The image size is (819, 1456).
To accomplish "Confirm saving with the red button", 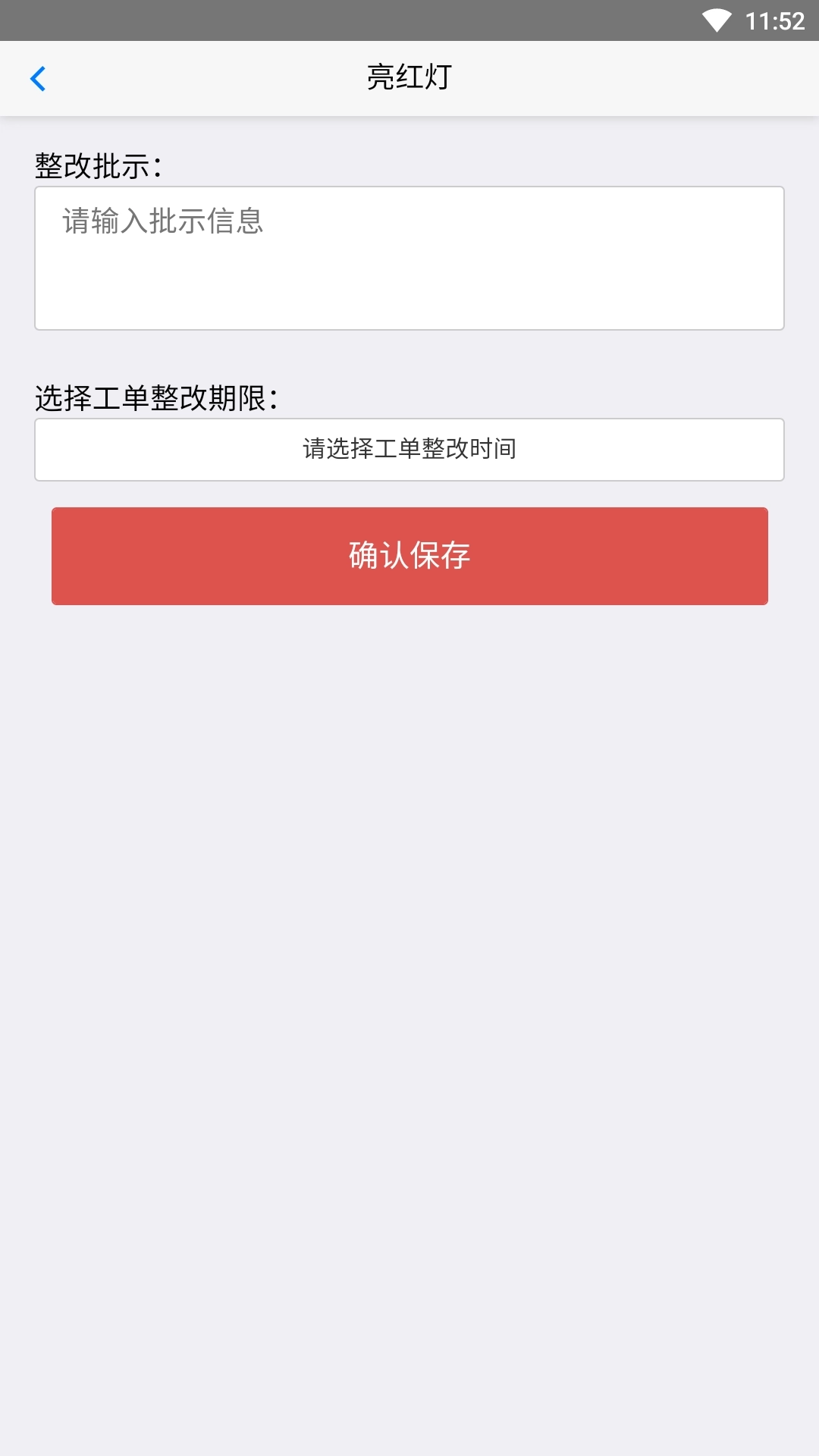I will coord(409,556).
